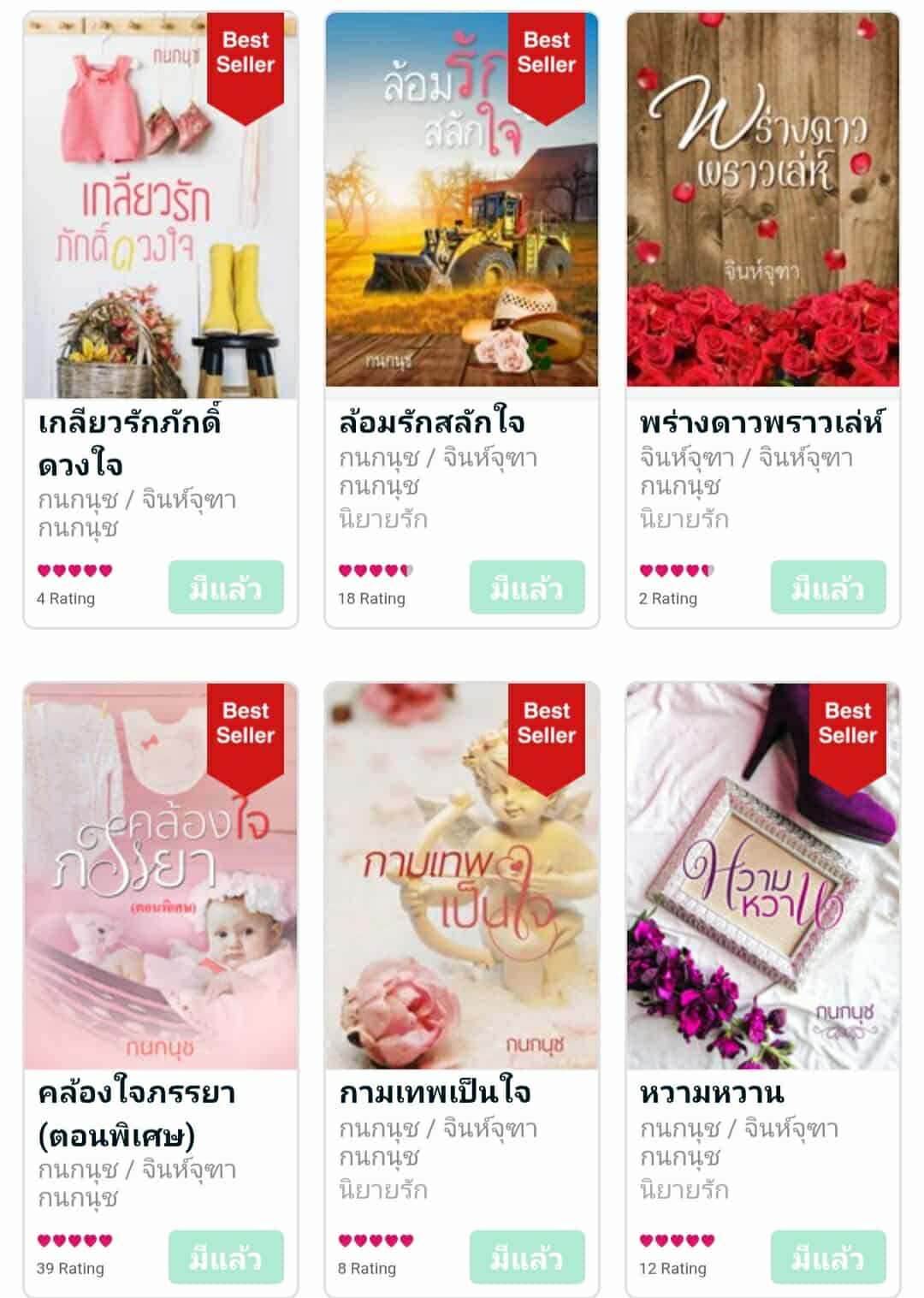Open the book เกลียวรักภักดิ์ดวงใจ
924x1298 pixels.
click(161, 205)
